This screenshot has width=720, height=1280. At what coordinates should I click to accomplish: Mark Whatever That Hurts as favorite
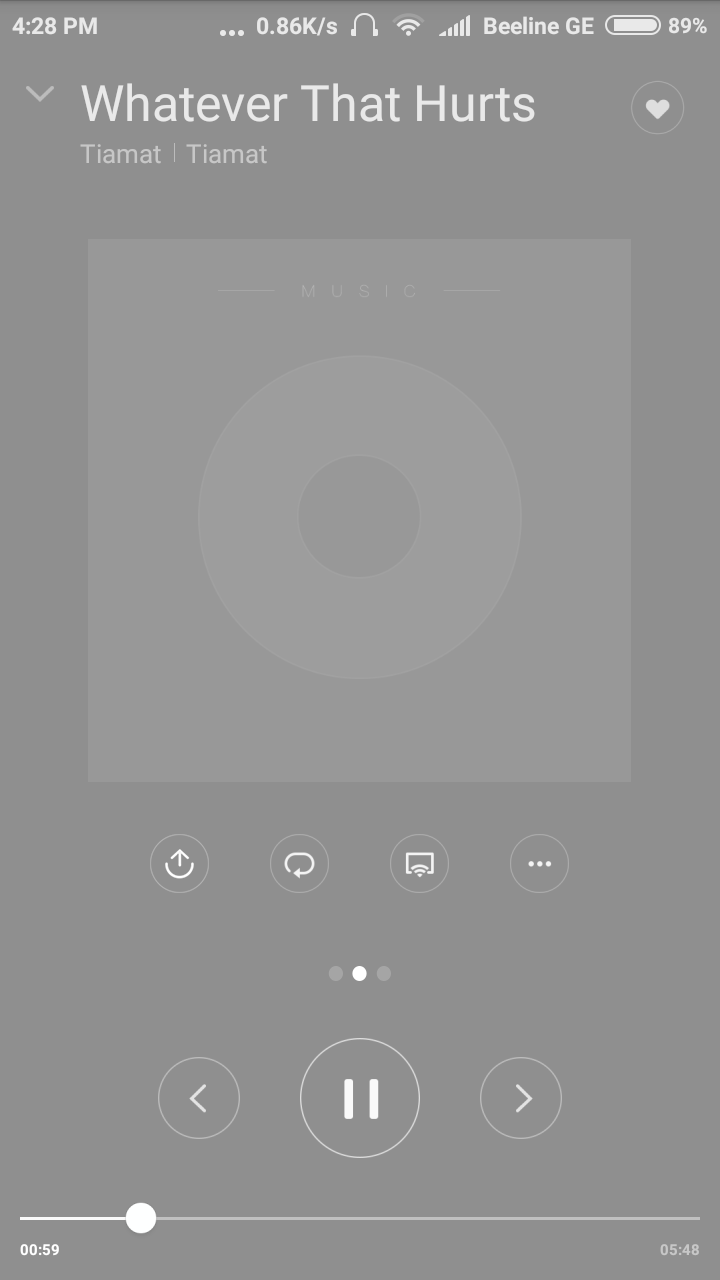(x=657, y=108)
